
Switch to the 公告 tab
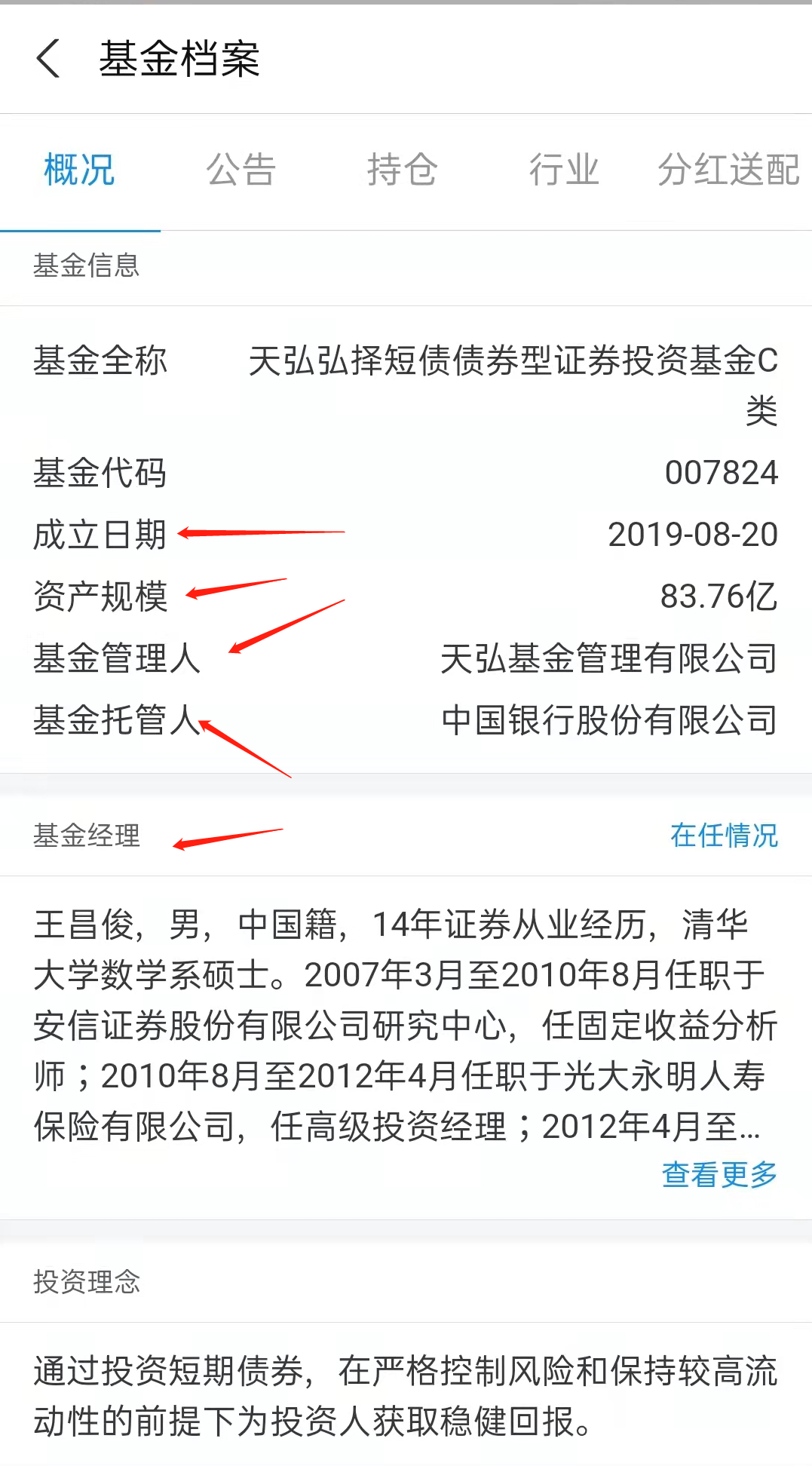[x=241, y=170]
